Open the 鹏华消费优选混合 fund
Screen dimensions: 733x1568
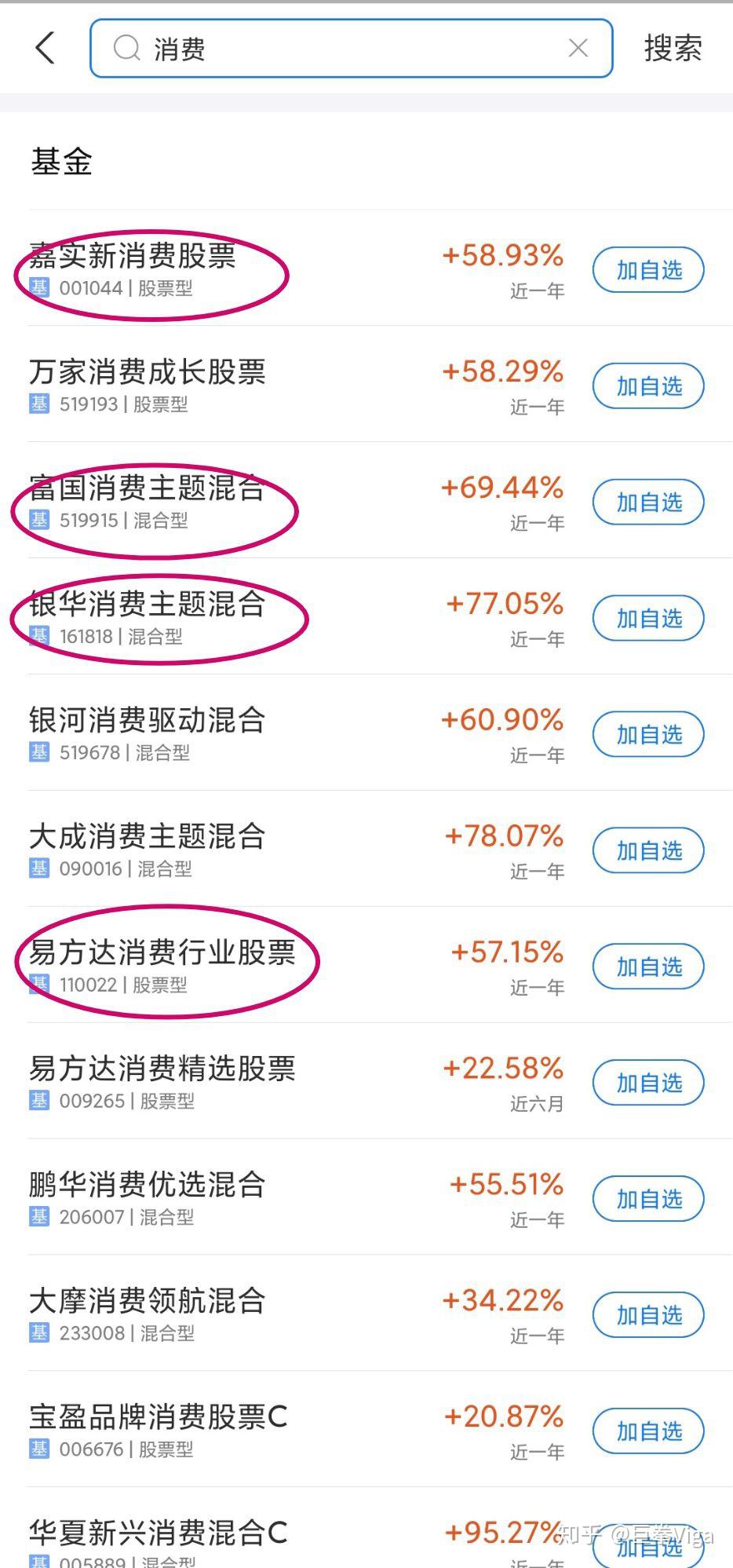366,1197
